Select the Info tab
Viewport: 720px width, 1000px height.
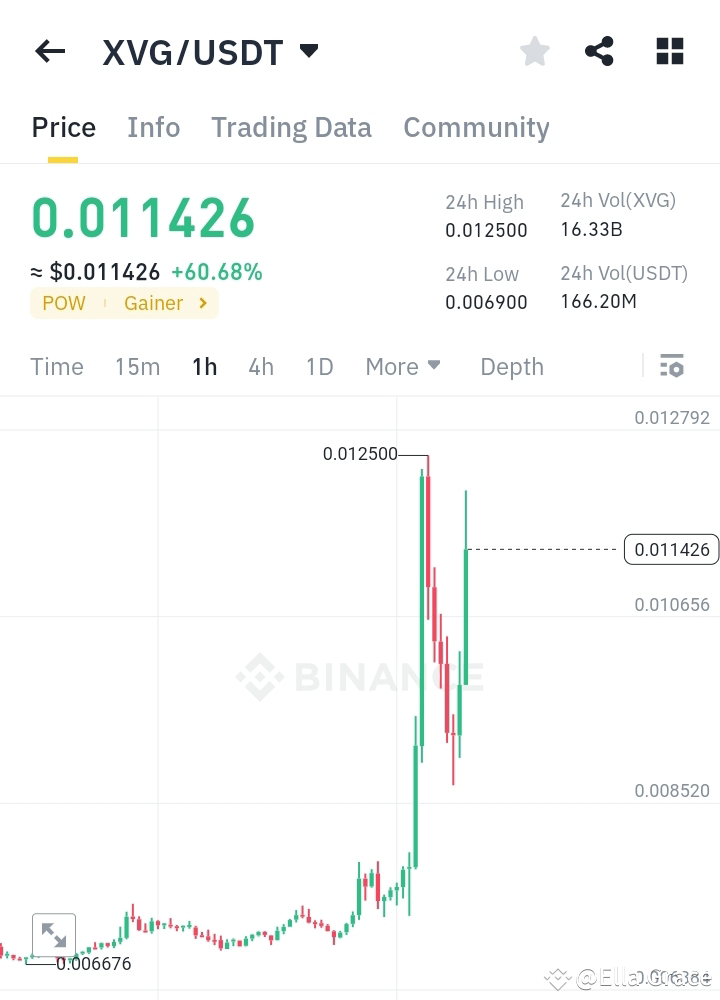(x=153, y=127)
